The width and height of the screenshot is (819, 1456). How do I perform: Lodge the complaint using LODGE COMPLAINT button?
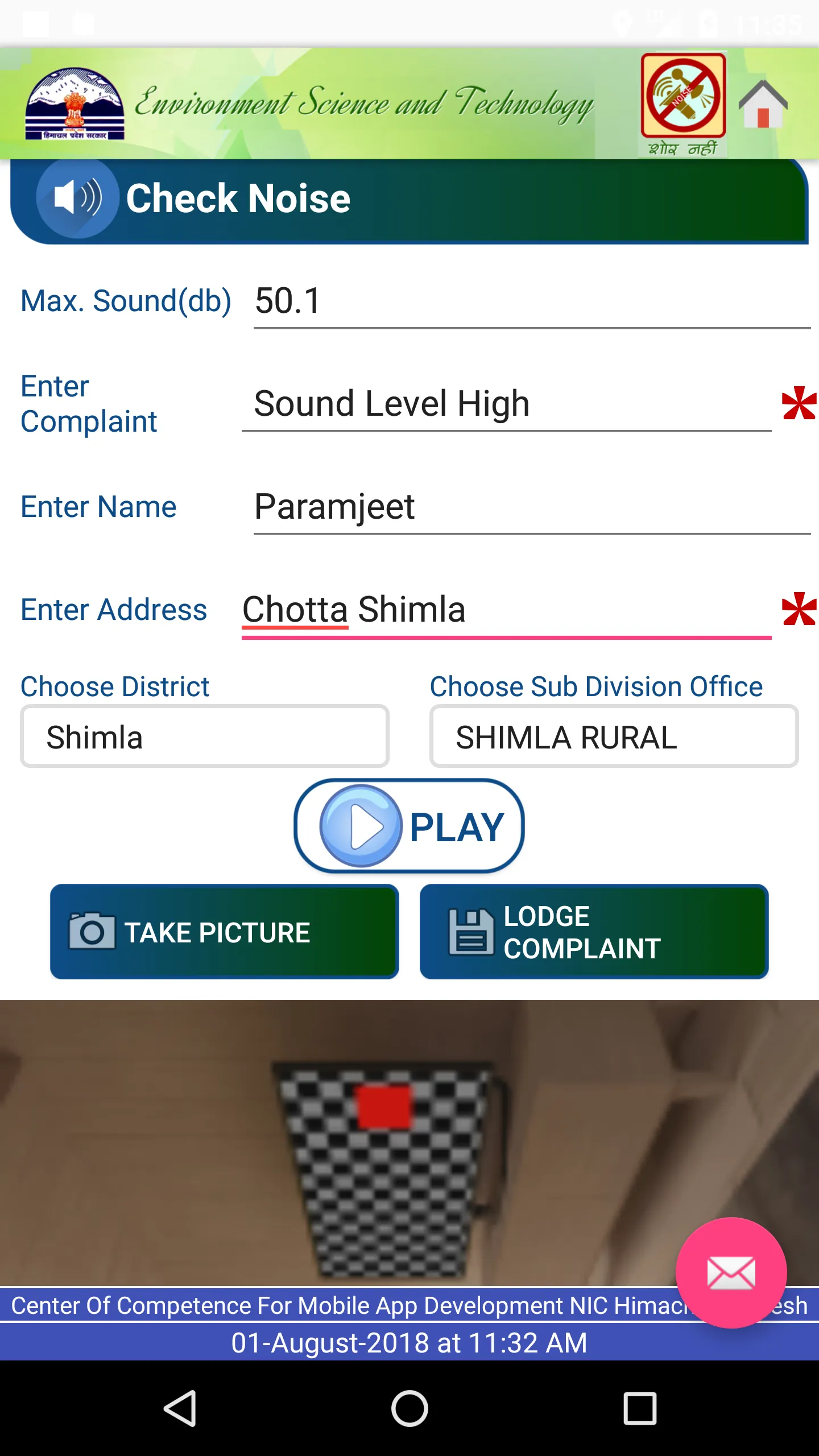594,932
